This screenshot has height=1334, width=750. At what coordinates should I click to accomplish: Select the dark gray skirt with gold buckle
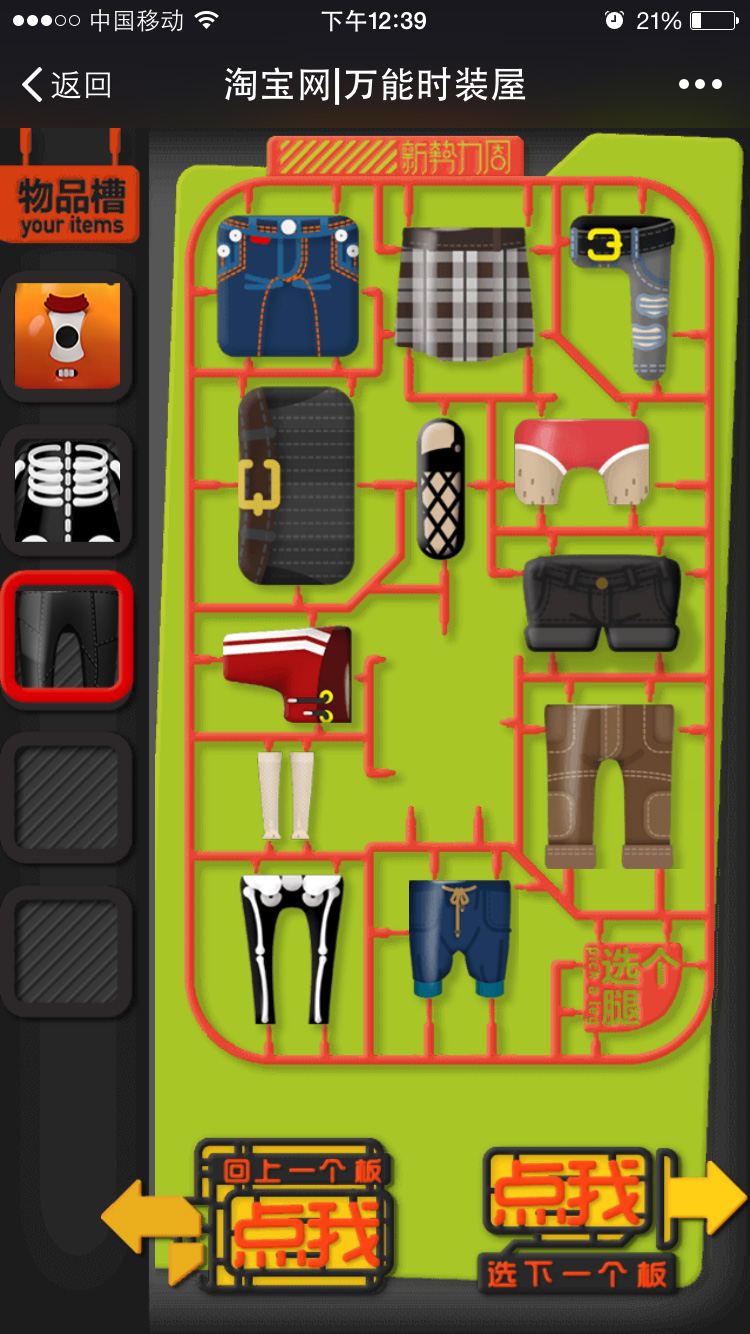point(296,486)
